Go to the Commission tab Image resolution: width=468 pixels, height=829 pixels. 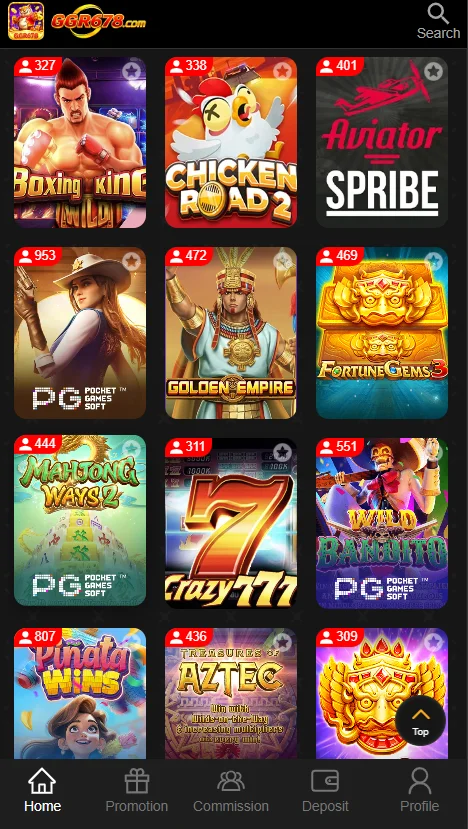pyautogui.click(x=231, y=791)
